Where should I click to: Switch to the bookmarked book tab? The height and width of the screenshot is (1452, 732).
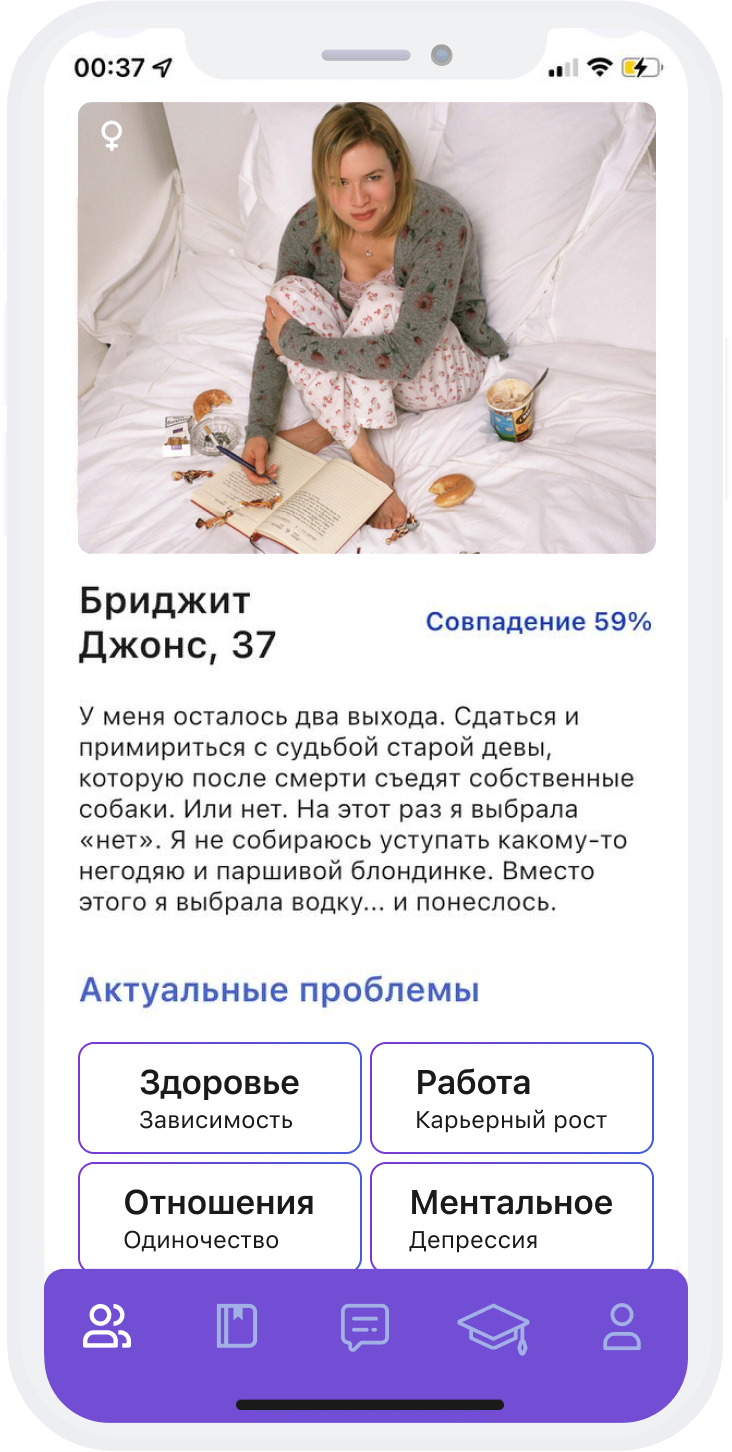[237, 1327]
